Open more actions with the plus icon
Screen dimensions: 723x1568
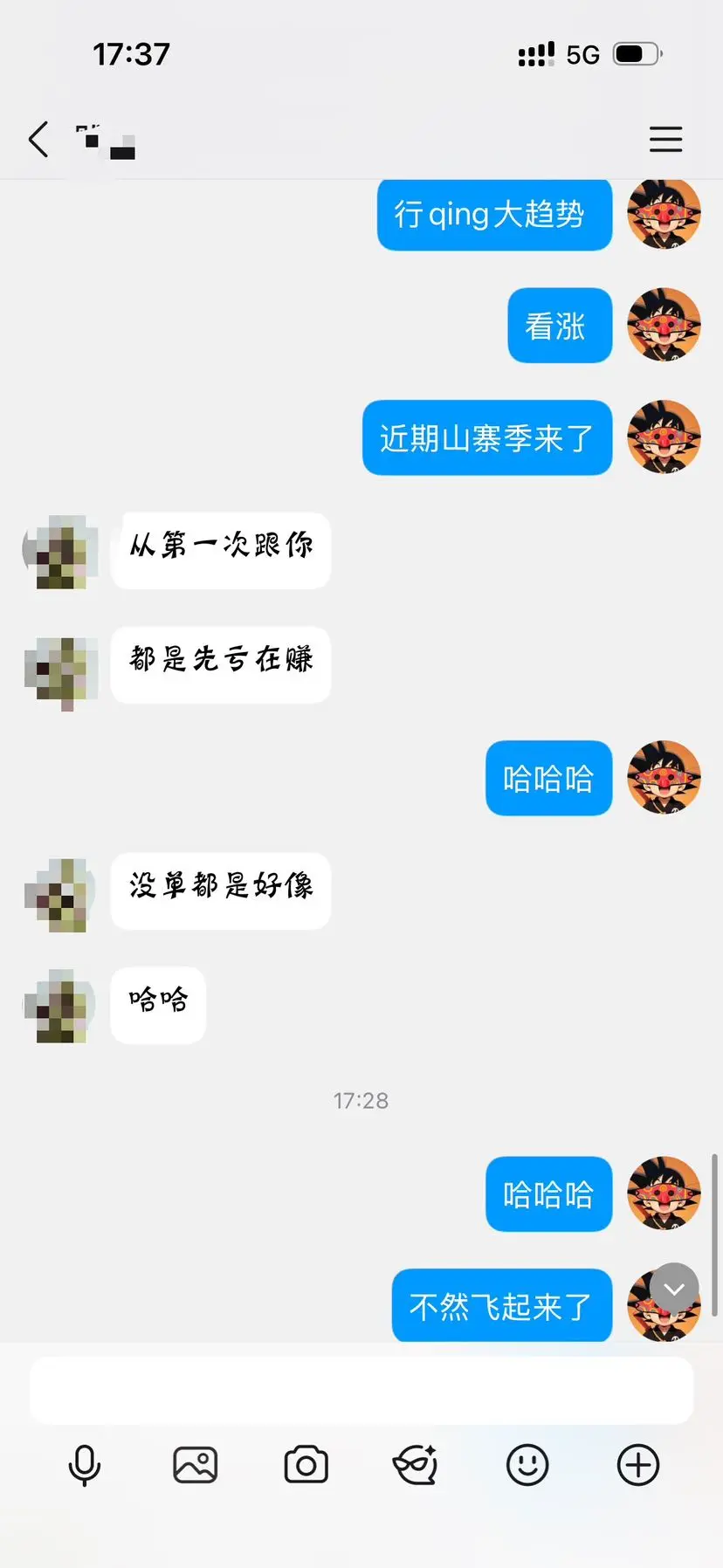click(637, 1466)
